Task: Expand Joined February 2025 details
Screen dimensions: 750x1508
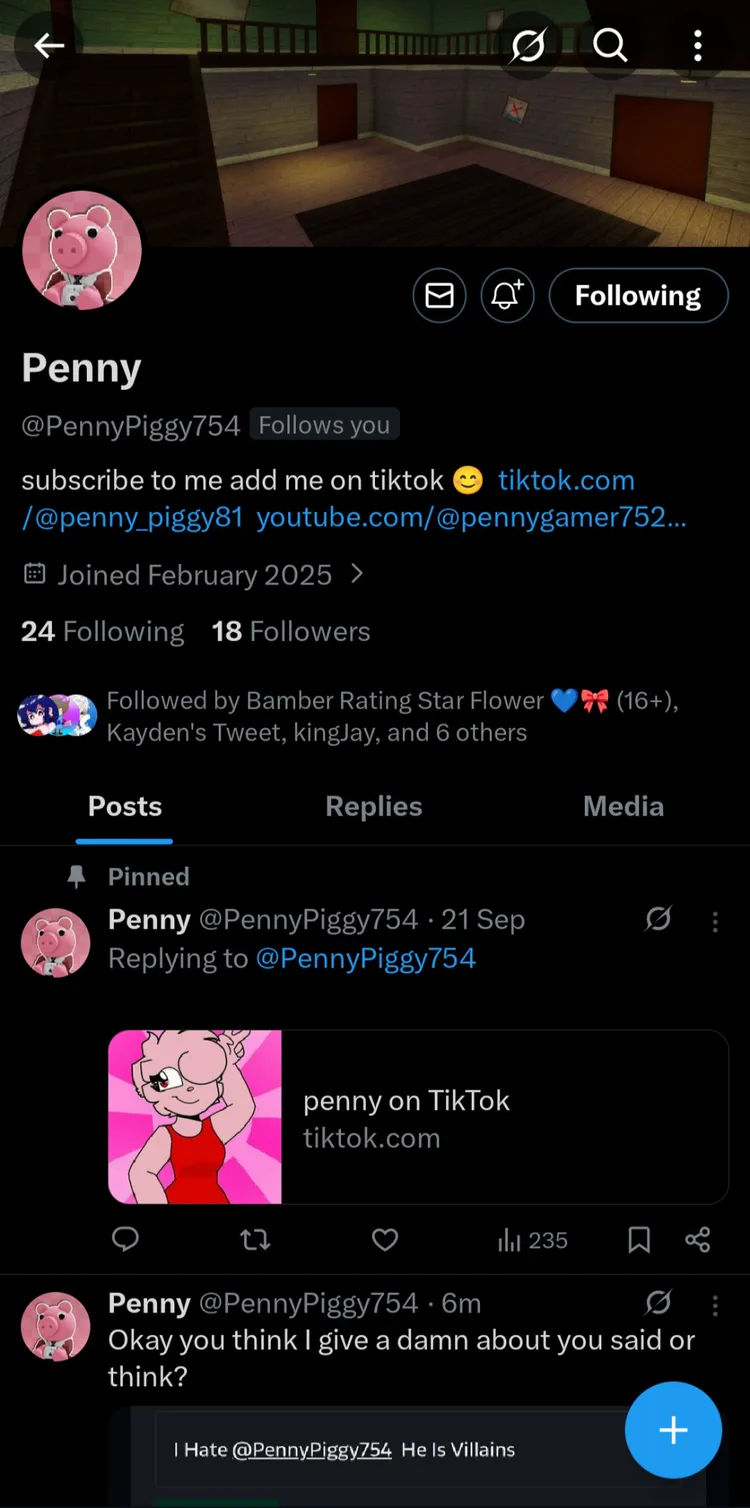Action: click(x=194, y=575)
